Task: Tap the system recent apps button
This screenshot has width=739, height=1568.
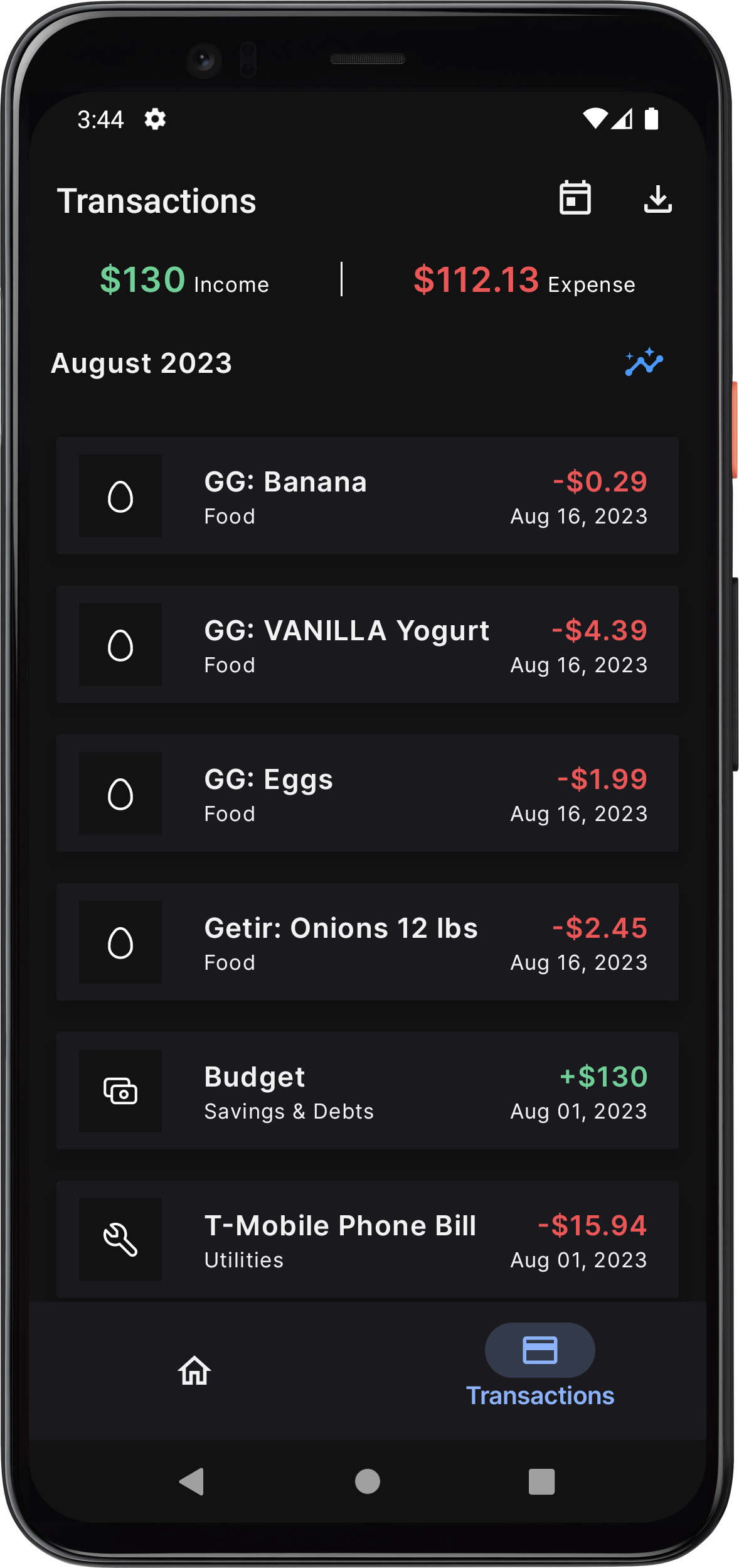Action: point(541,1482)
